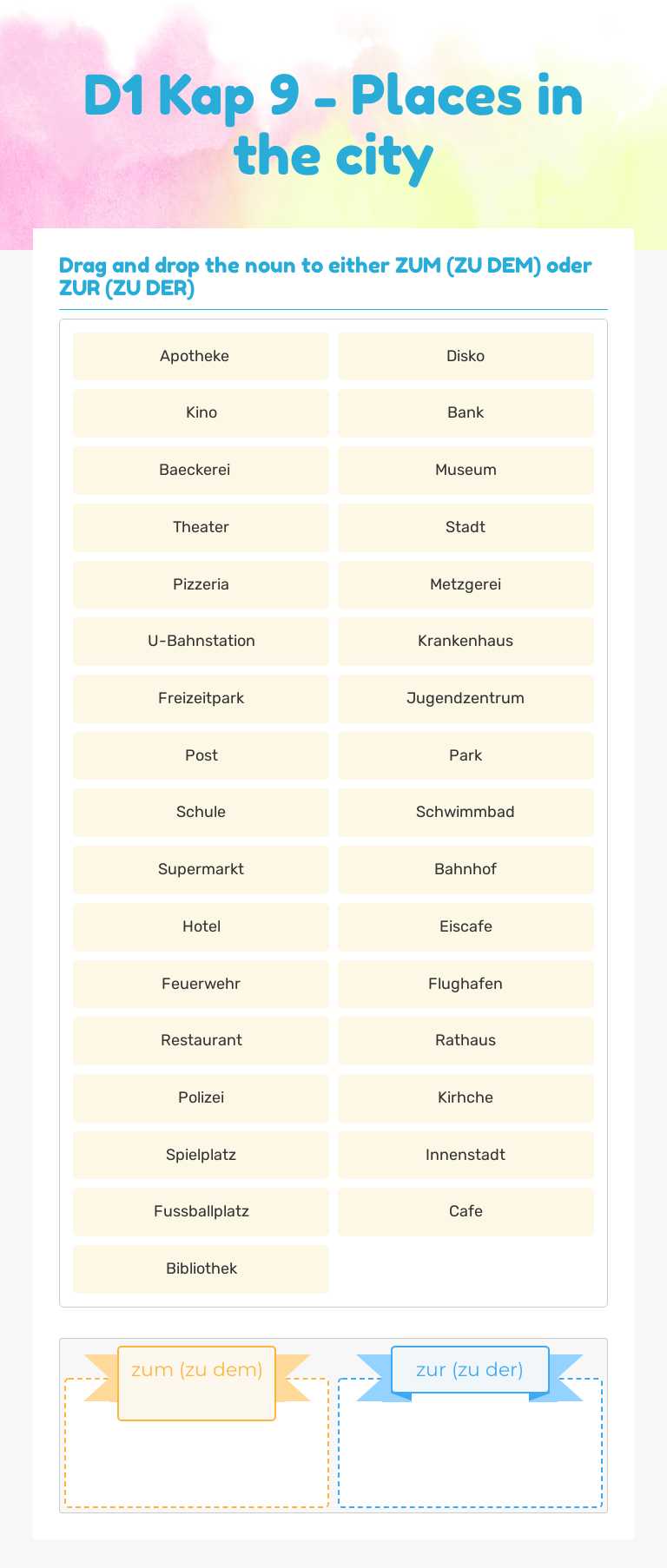Select the U-Bahnstation card
667x1568 pixels.
pos(201,641)
